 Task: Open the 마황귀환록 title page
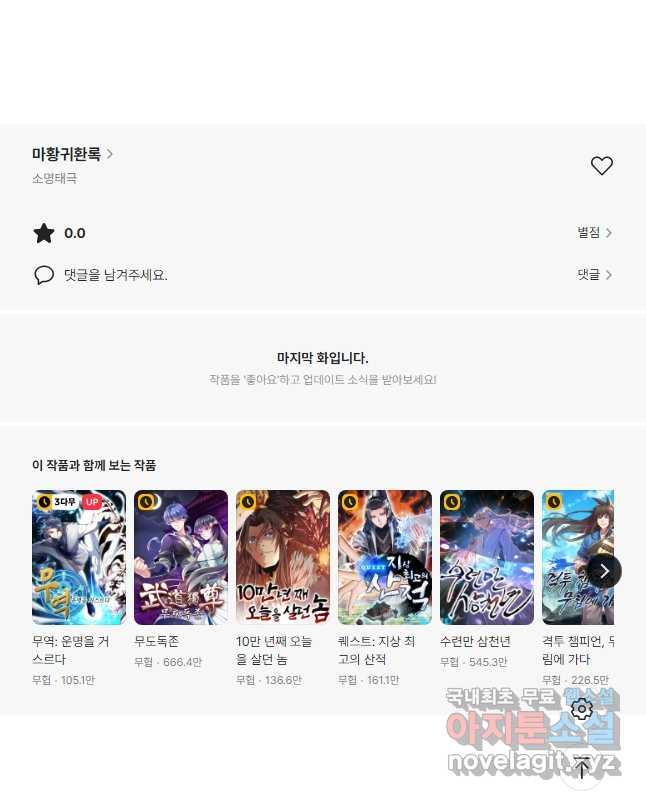72,154
